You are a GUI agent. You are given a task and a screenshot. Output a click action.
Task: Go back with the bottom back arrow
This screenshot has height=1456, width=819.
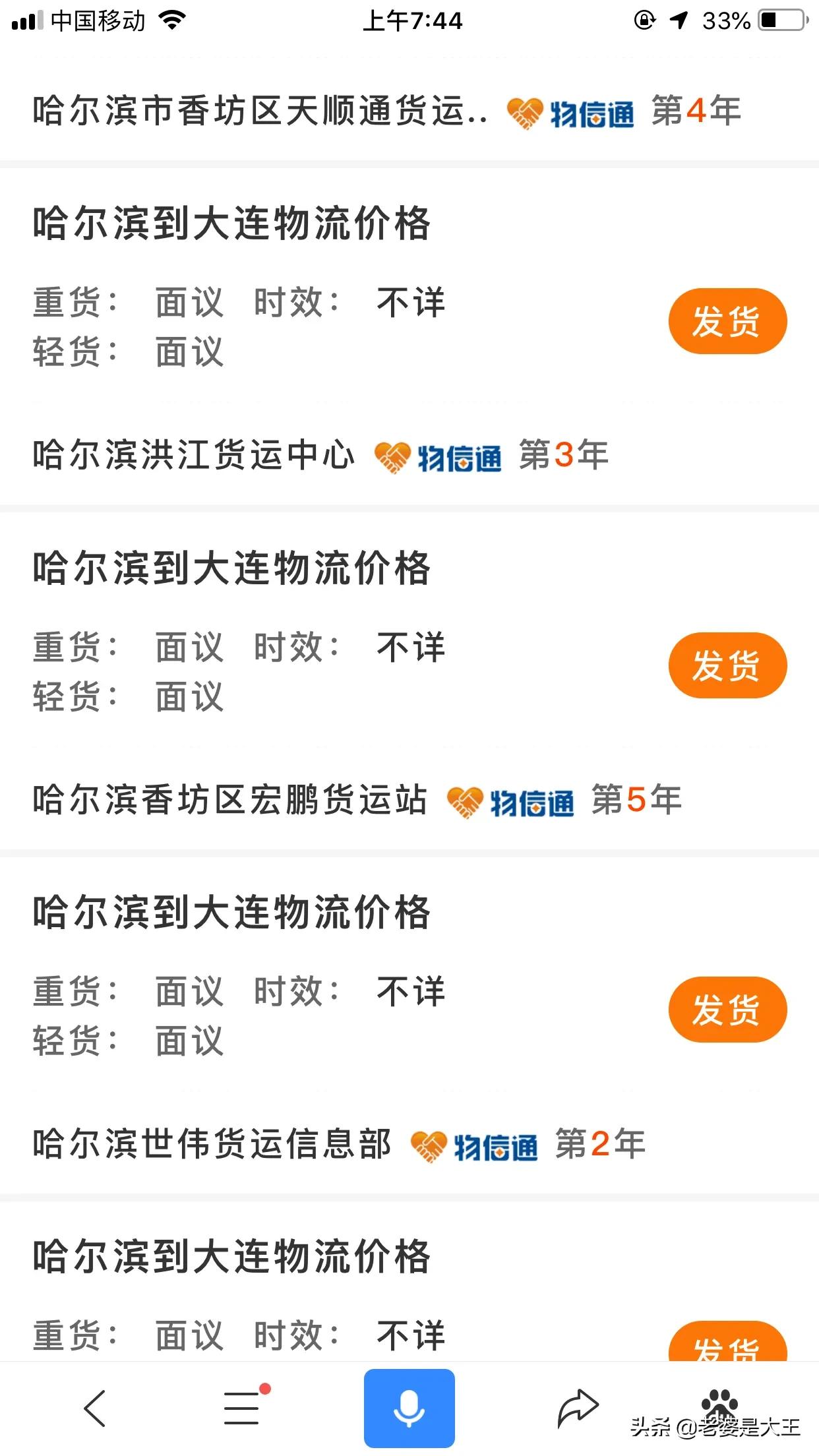(x=95, y=1408)
